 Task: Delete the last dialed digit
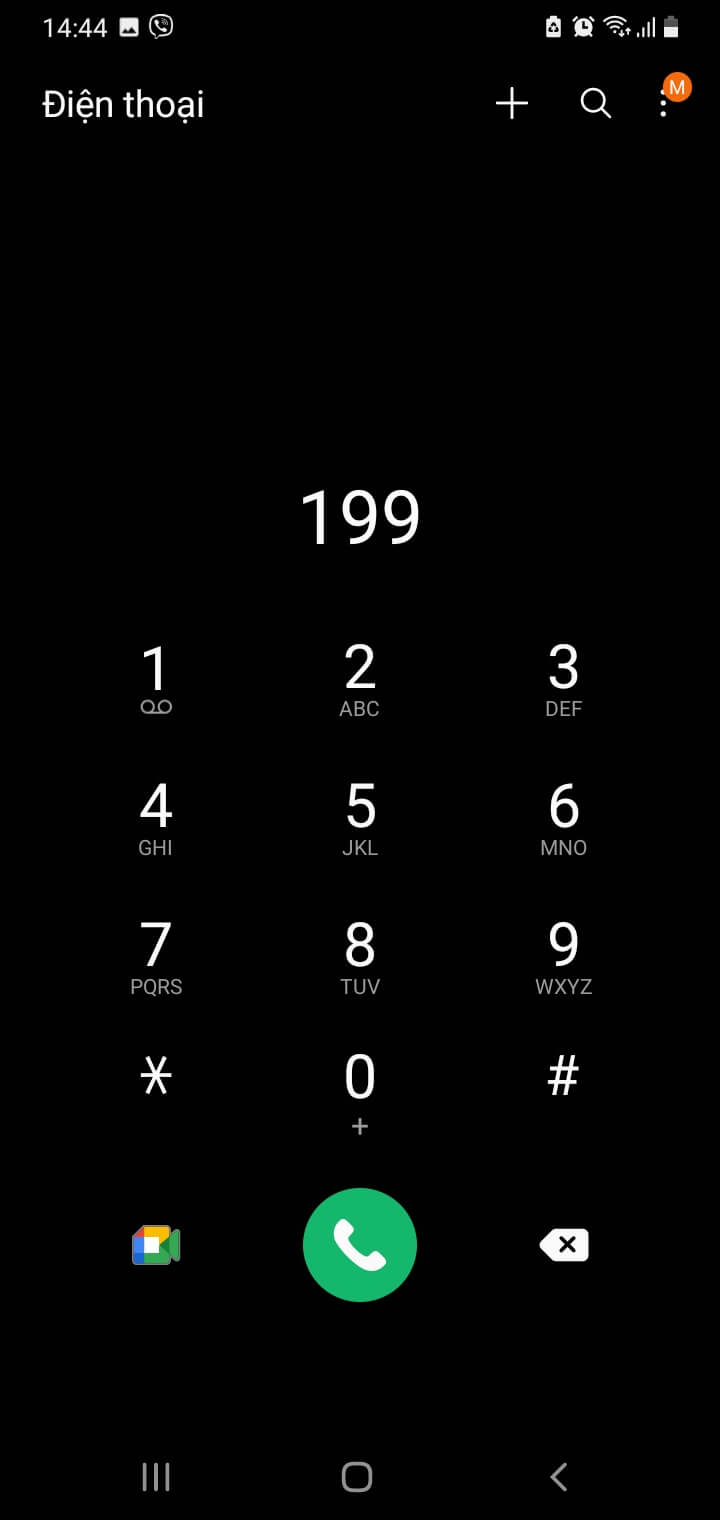(564, 1245)
